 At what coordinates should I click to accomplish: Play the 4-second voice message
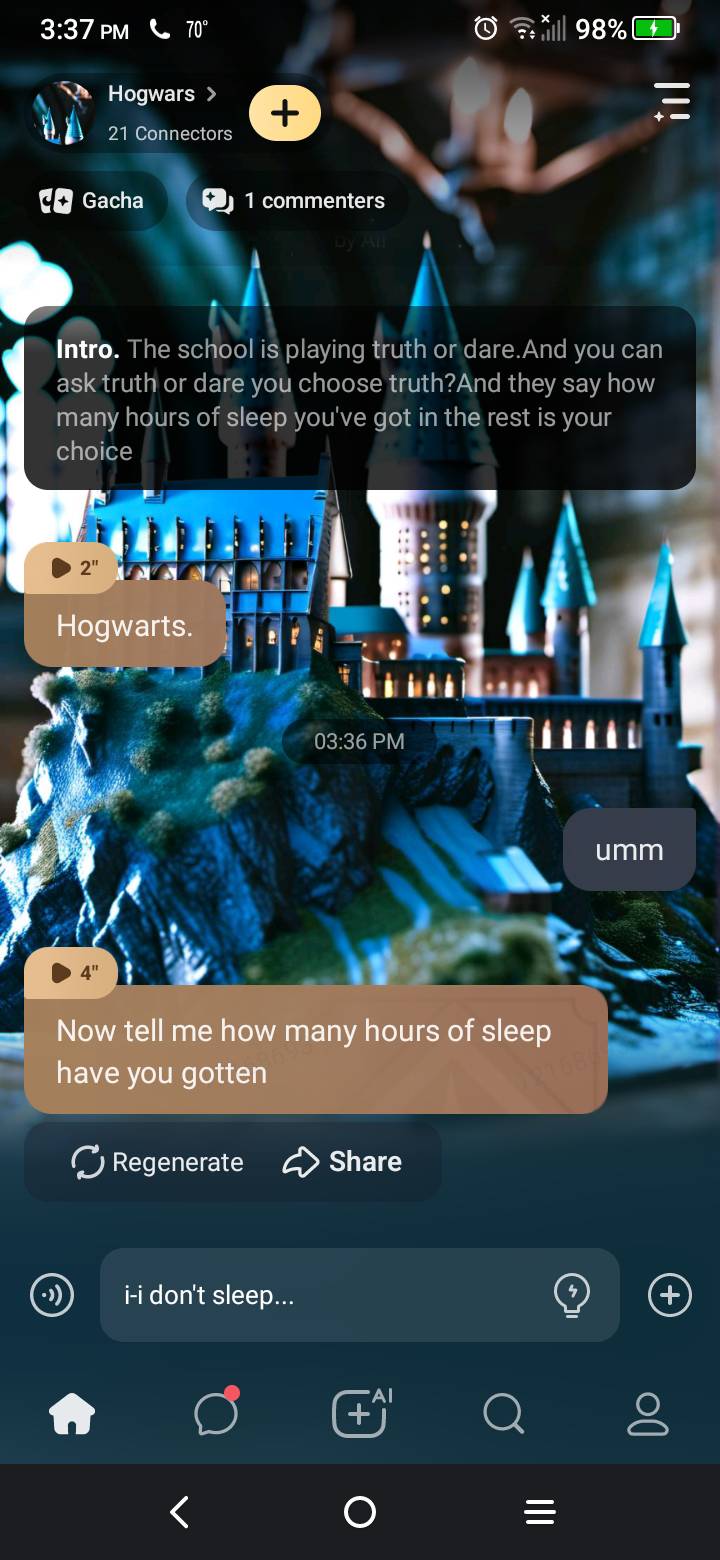pos(71,973)
